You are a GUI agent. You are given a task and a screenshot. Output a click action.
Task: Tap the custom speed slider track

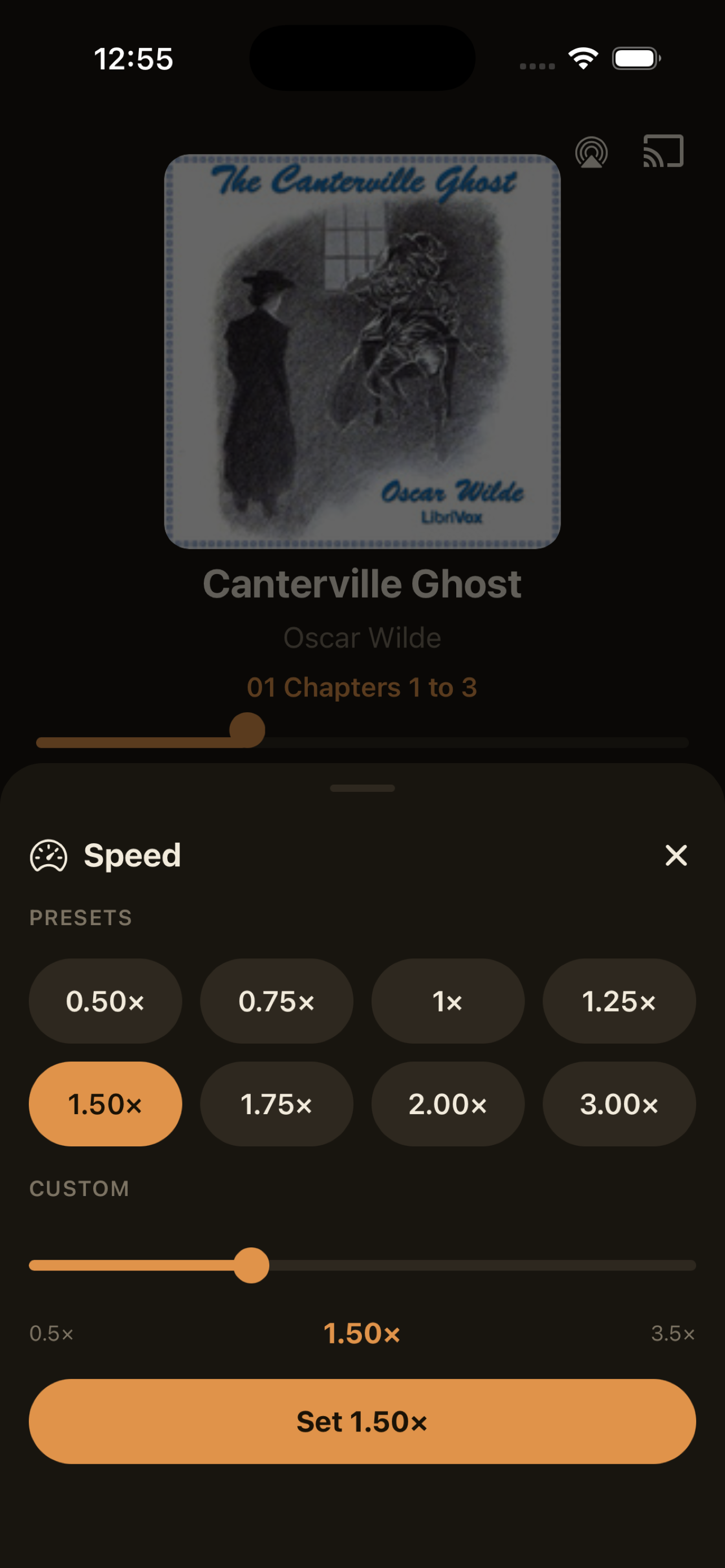pyautogui.click(x=362, y=1265)
